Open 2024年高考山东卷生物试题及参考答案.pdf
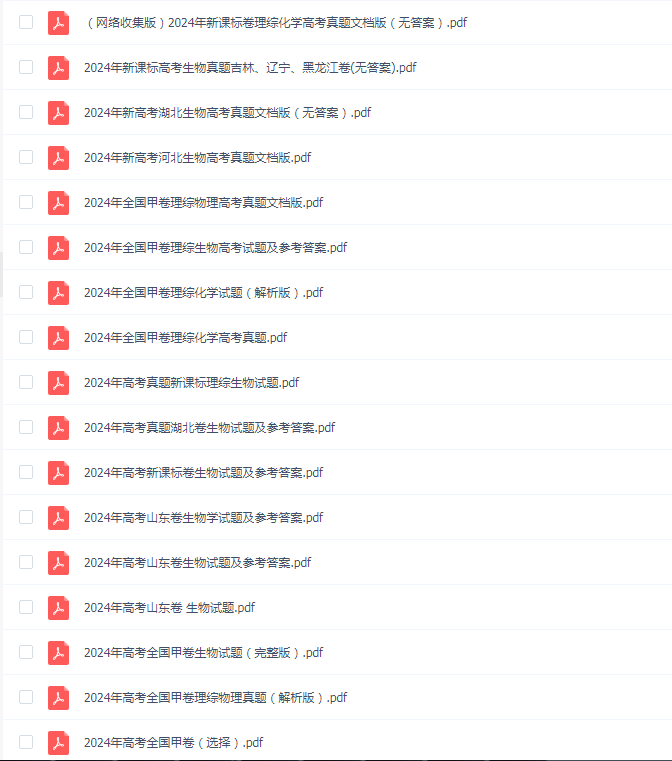672x761 pixels. 197,562
